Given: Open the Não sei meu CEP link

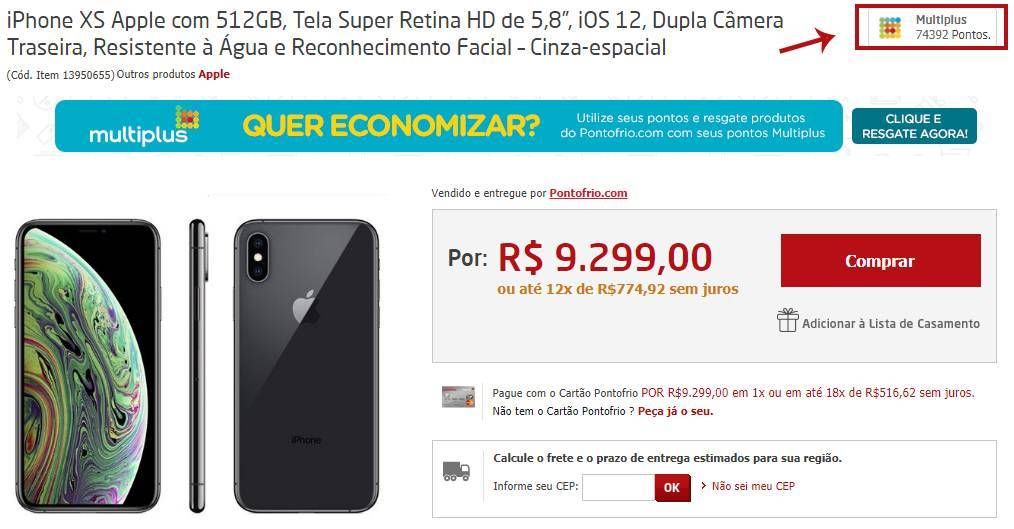Looking at the screenshot, I should click(x=753, y=486).
